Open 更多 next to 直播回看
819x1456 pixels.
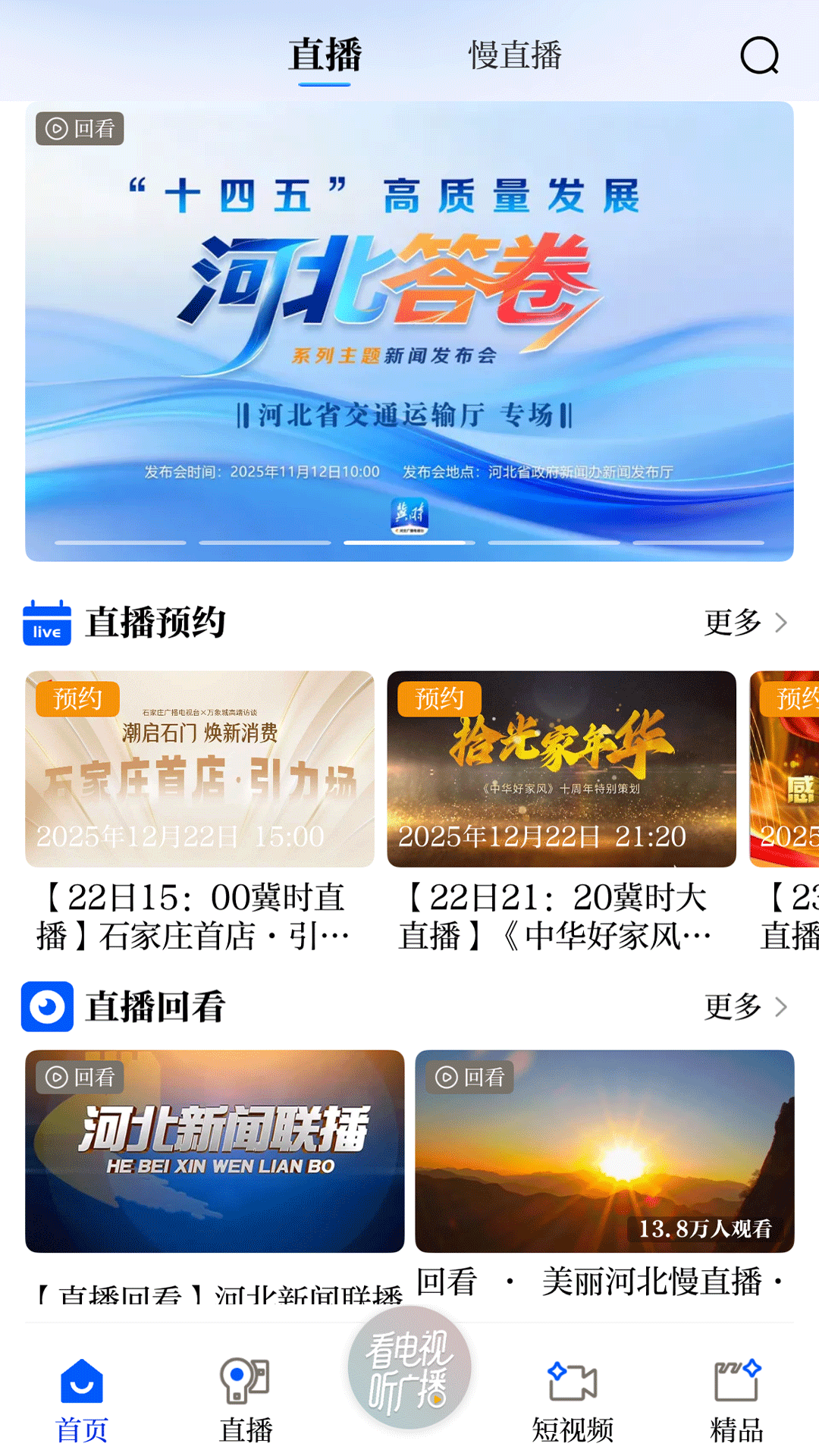click(733, 1007)
